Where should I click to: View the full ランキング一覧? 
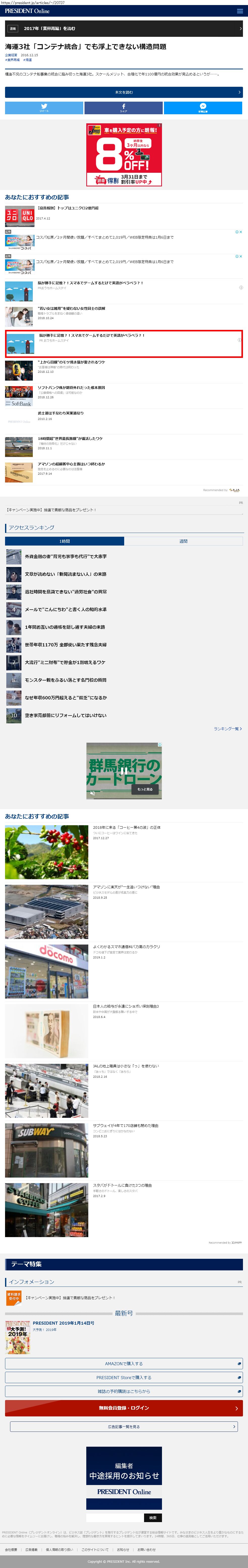coord(227,729)
